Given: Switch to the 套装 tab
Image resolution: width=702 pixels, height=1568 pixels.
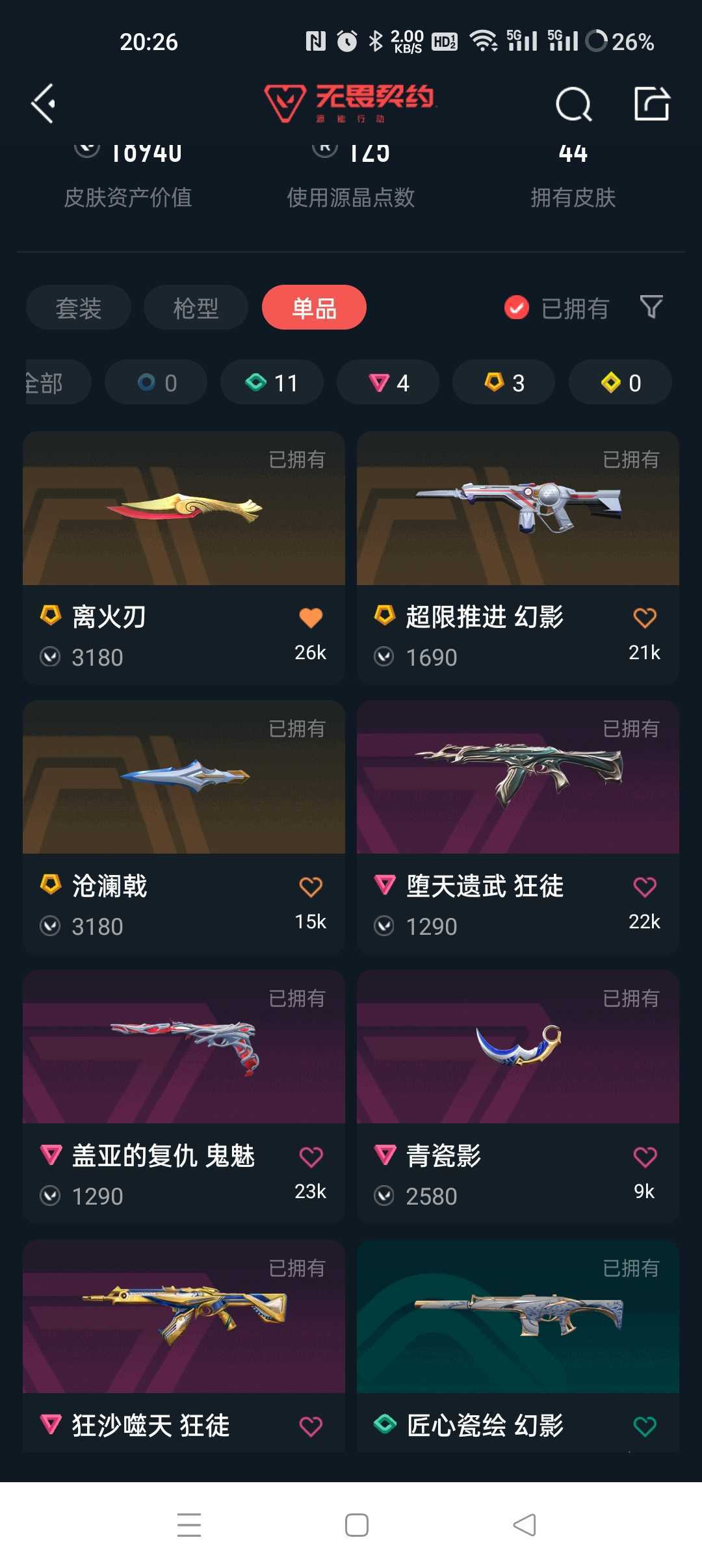Looking at the screenshot, I should [x=79, y=307].
